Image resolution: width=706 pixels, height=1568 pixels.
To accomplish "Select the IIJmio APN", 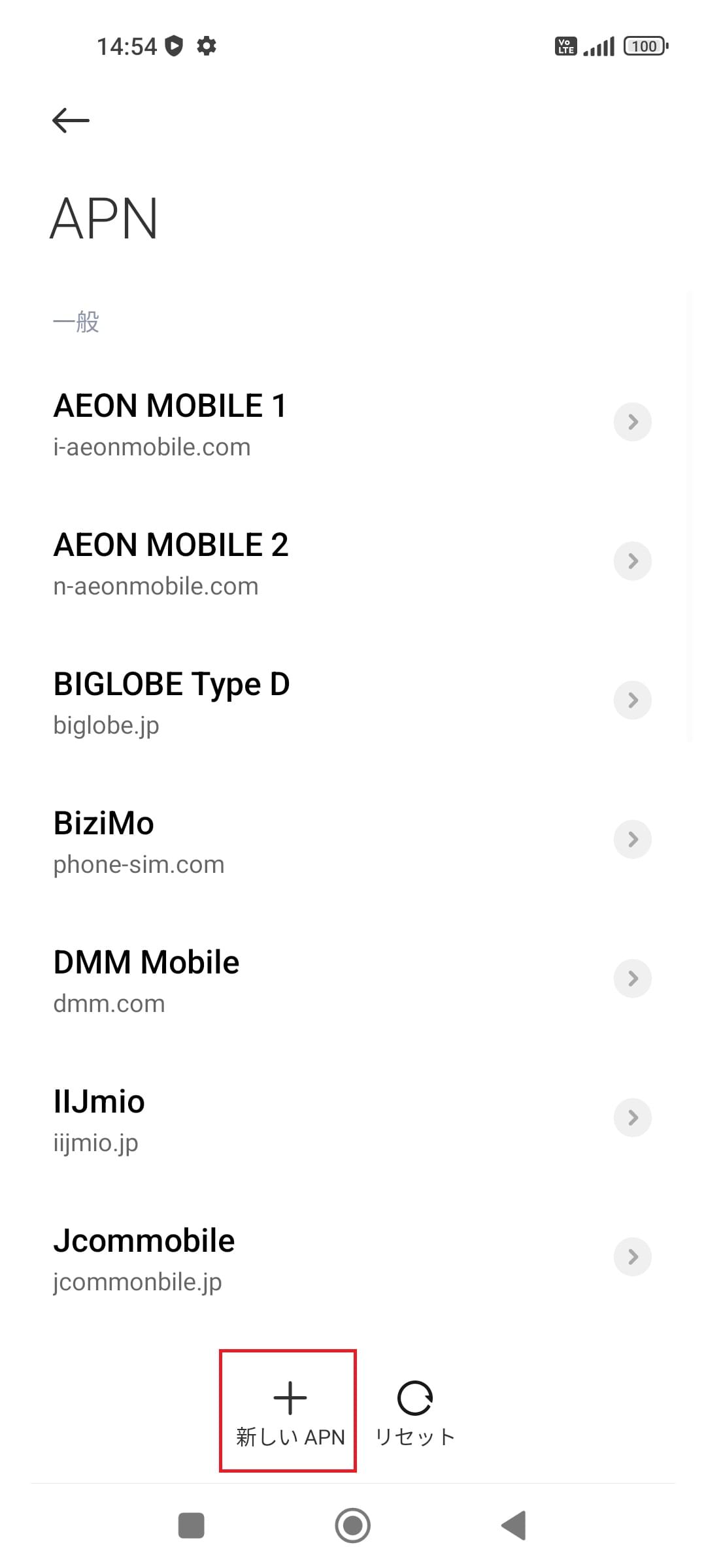I will [x=99, y=1119].
